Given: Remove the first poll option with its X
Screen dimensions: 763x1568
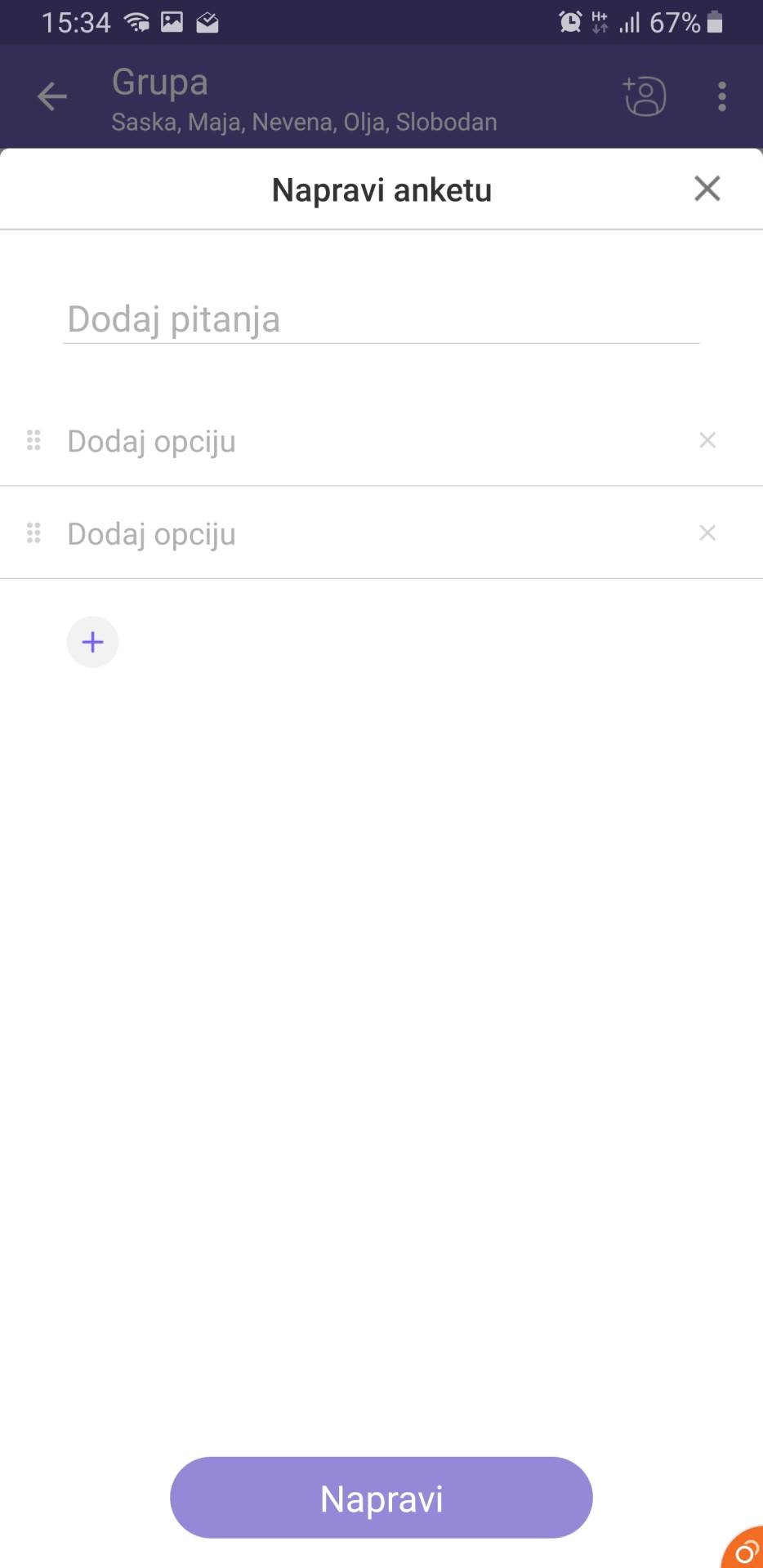Looking at the screenshot, I should (707, 440).
